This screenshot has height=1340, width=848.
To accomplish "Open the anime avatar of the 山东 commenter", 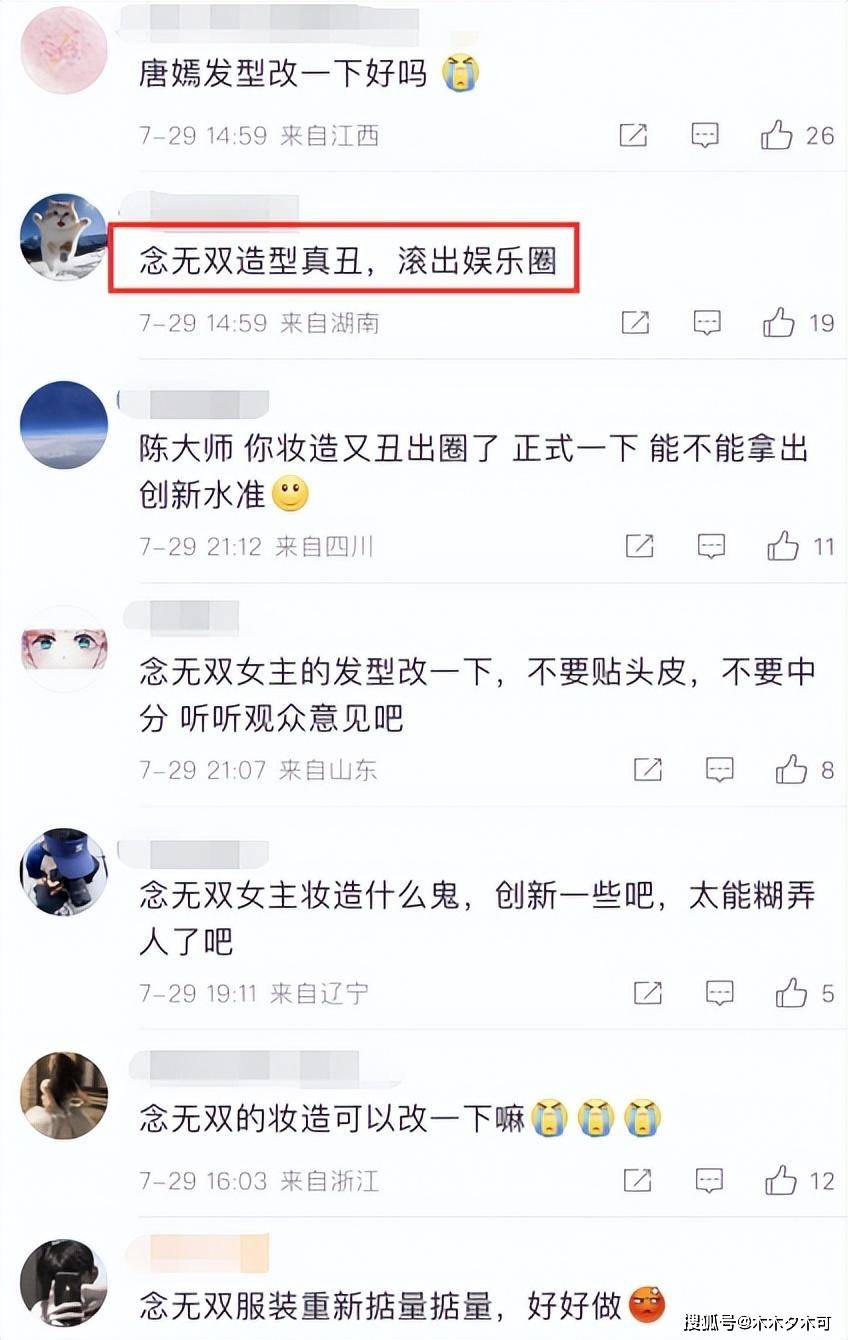I will click(x=63, y=648).
